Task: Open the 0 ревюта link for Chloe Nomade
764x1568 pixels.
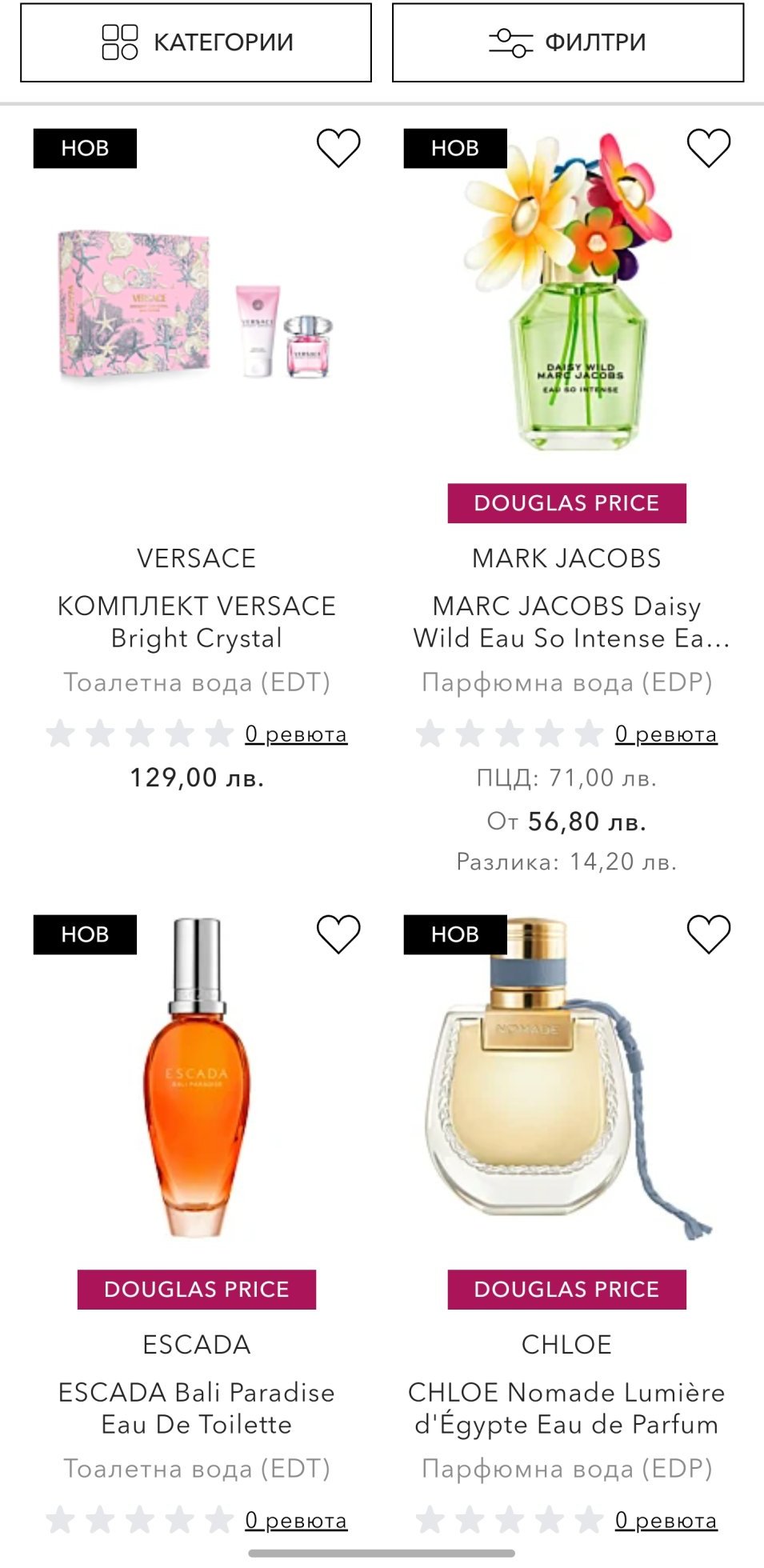Action: [x=666, y=1520]
